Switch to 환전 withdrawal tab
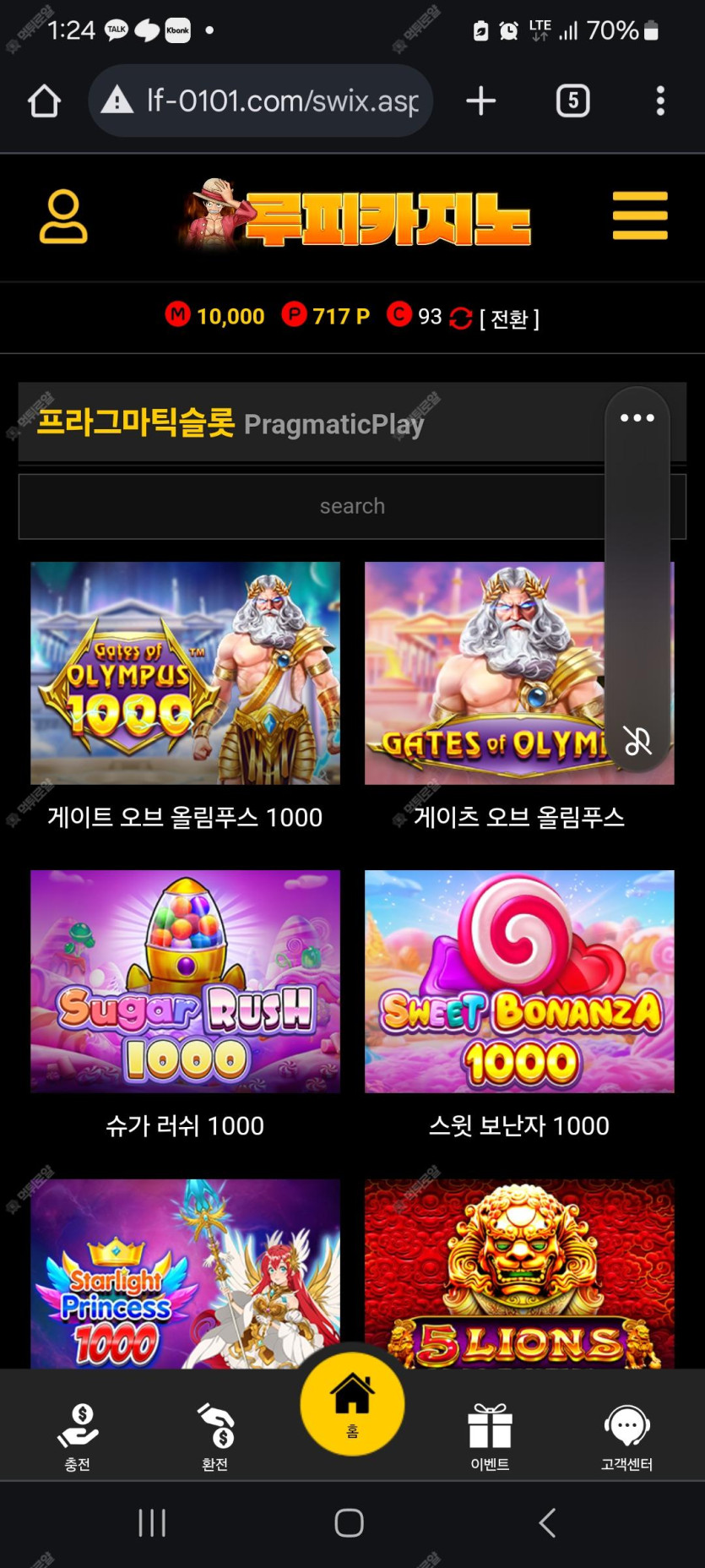705x1568 pixels. pos(215,1436)
